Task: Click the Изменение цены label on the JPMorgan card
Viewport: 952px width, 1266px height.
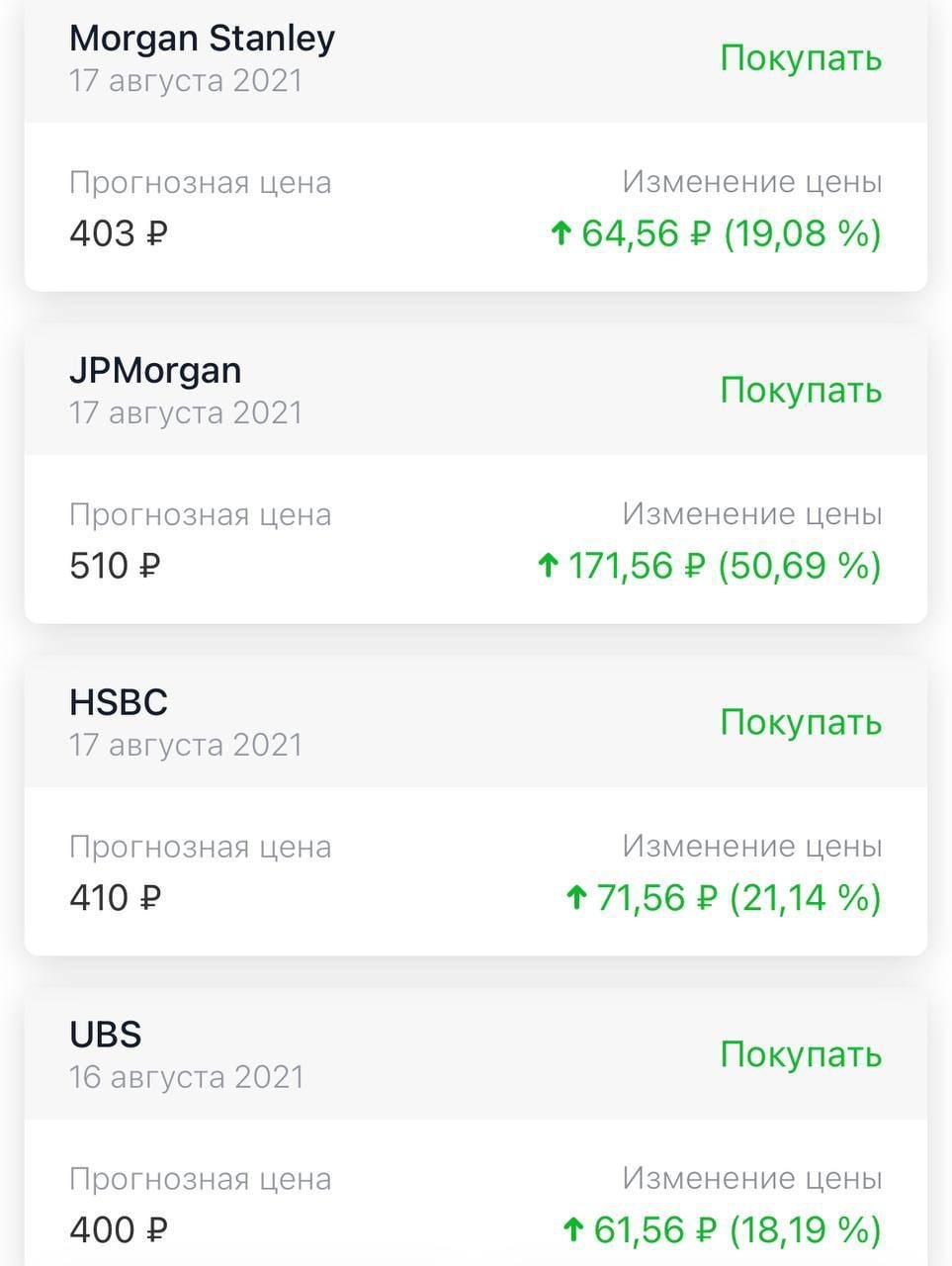Action: pyautogui.click(x=751, y=513)
